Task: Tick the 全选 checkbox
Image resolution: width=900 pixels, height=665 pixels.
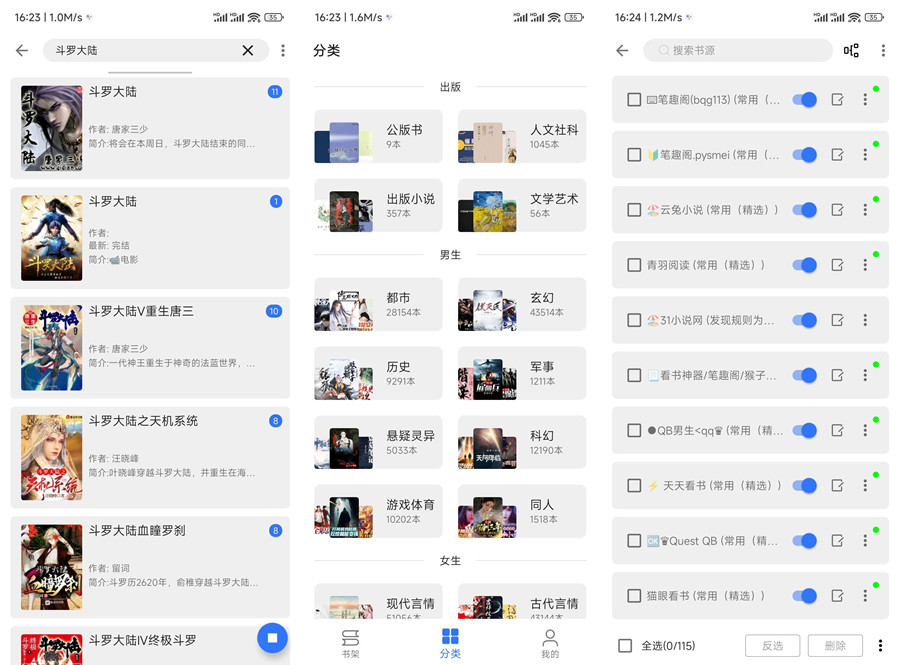Action: pyautogui.click(x=625, y=646)
